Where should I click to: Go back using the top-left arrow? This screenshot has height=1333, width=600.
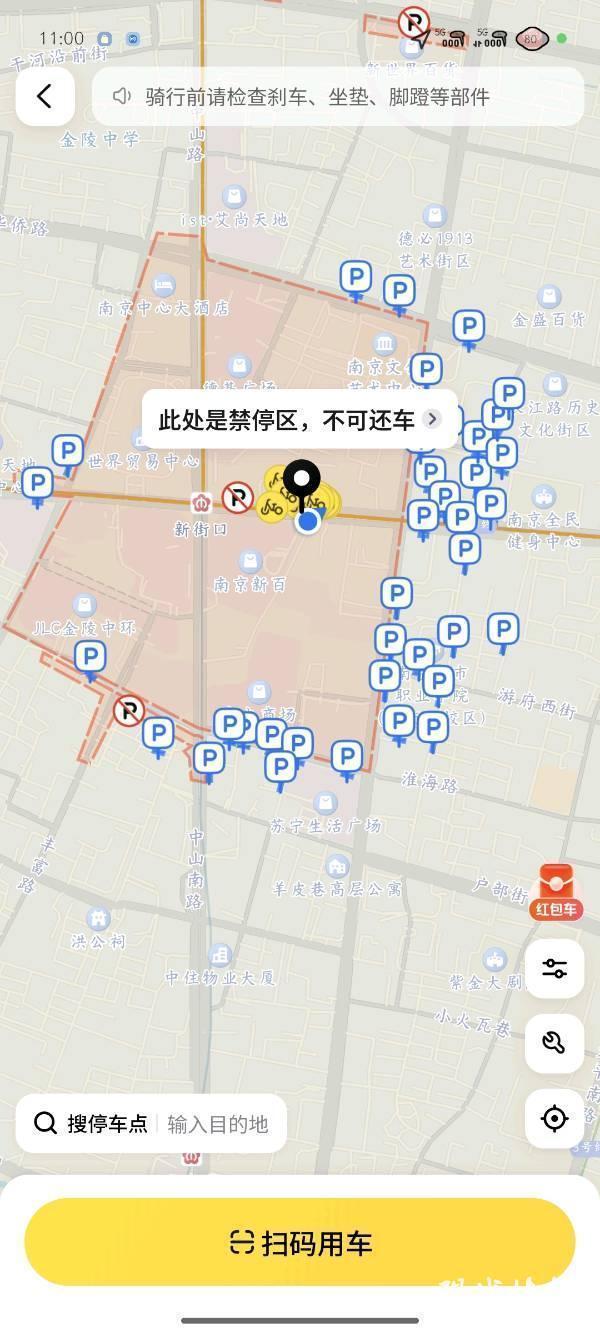click(45, 96)
